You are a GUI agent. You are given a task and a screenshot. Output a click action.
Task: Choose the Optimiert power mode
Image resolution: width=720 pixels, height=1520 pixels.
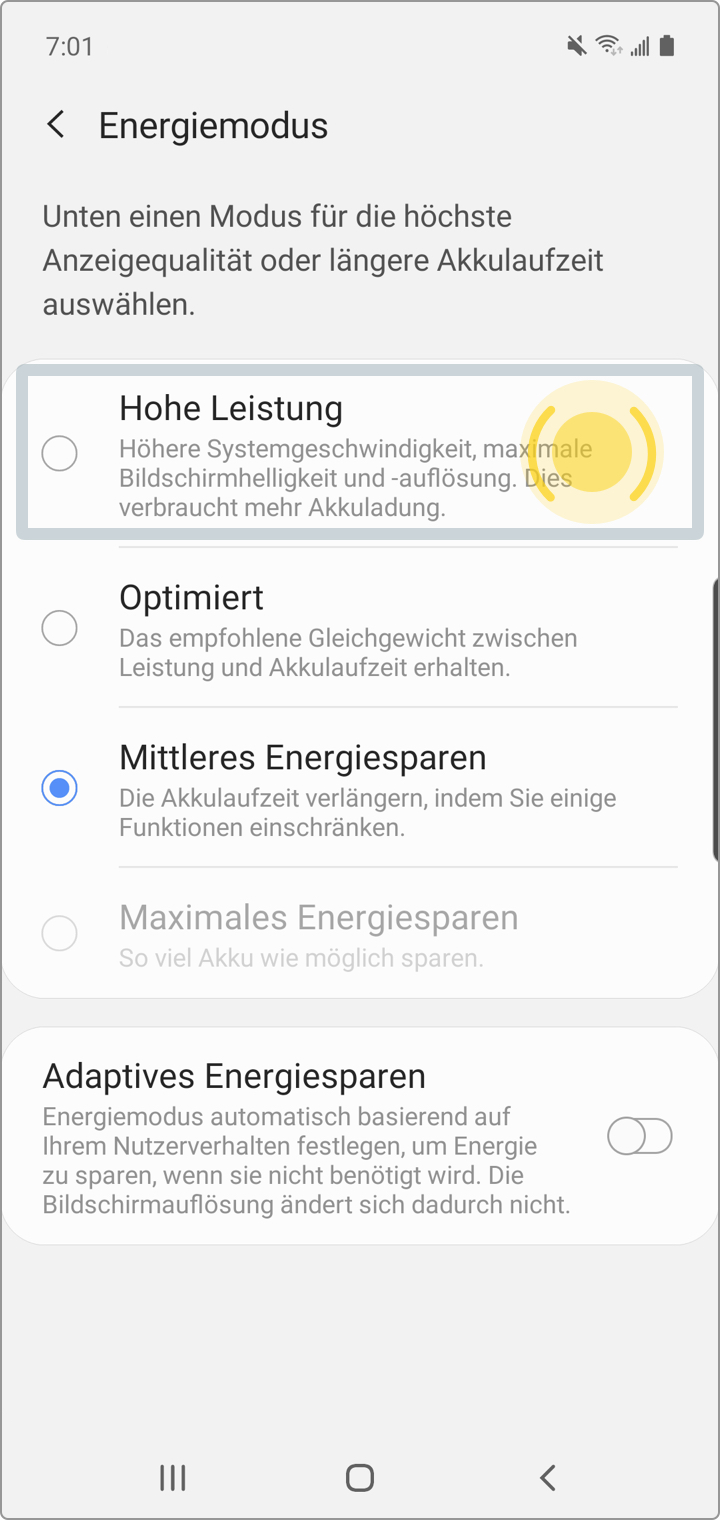click(360, 628)
